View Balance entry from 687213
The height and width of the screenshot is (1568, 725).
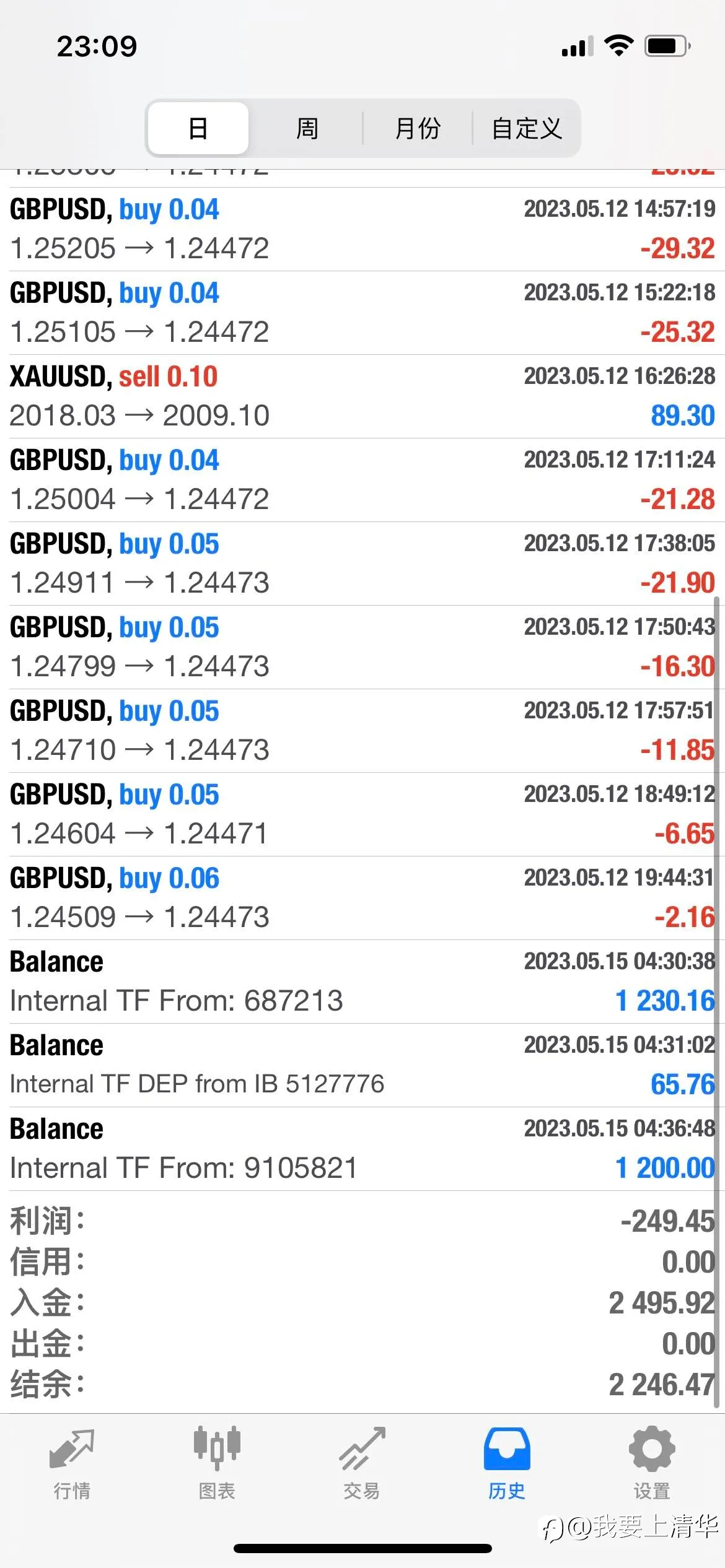pyautogui.click(x=362, y=982)
